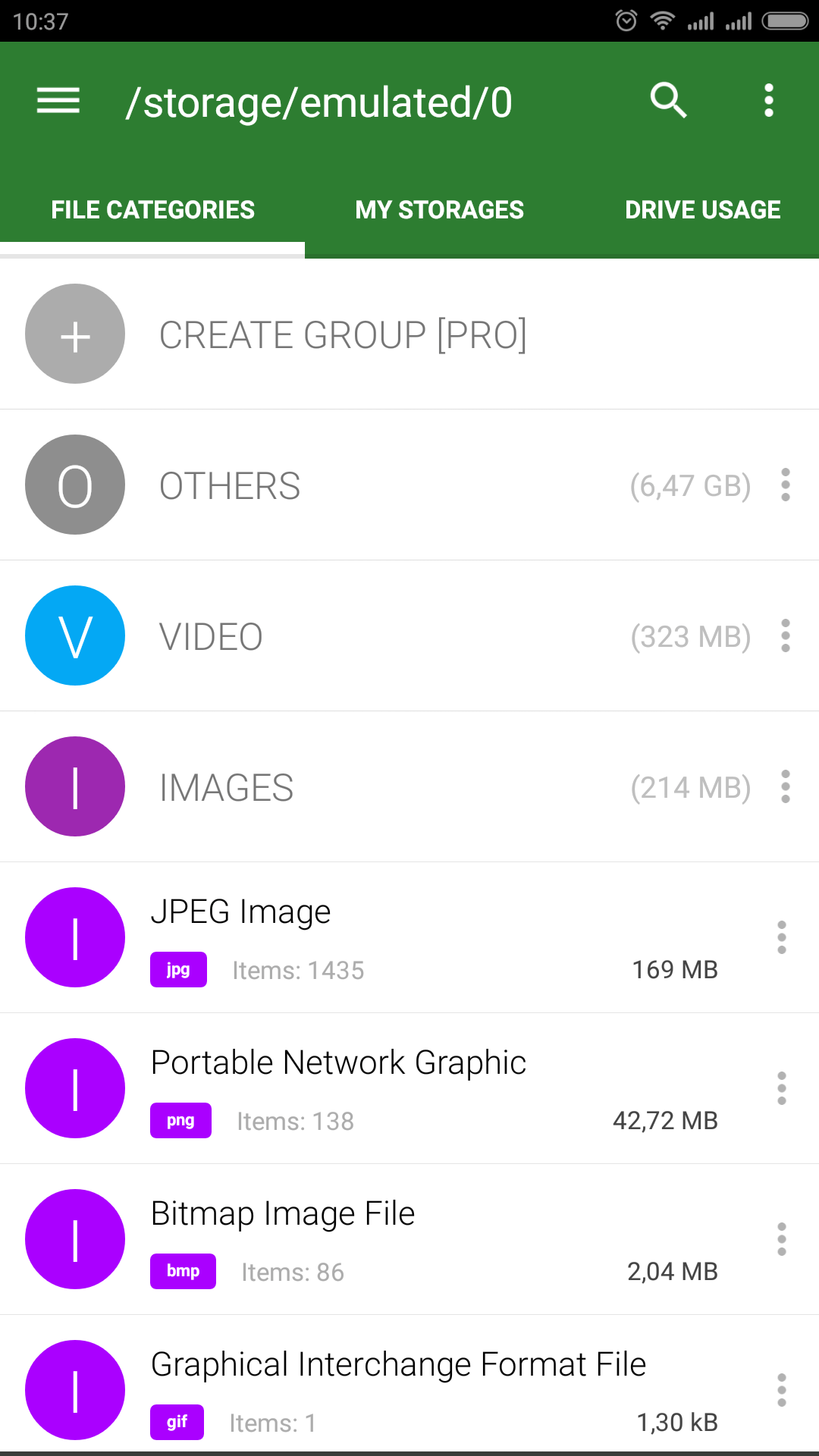819x1456 pixels.
Task: Open the hamburger drawer menu
Action: click(x=58, y=101)
